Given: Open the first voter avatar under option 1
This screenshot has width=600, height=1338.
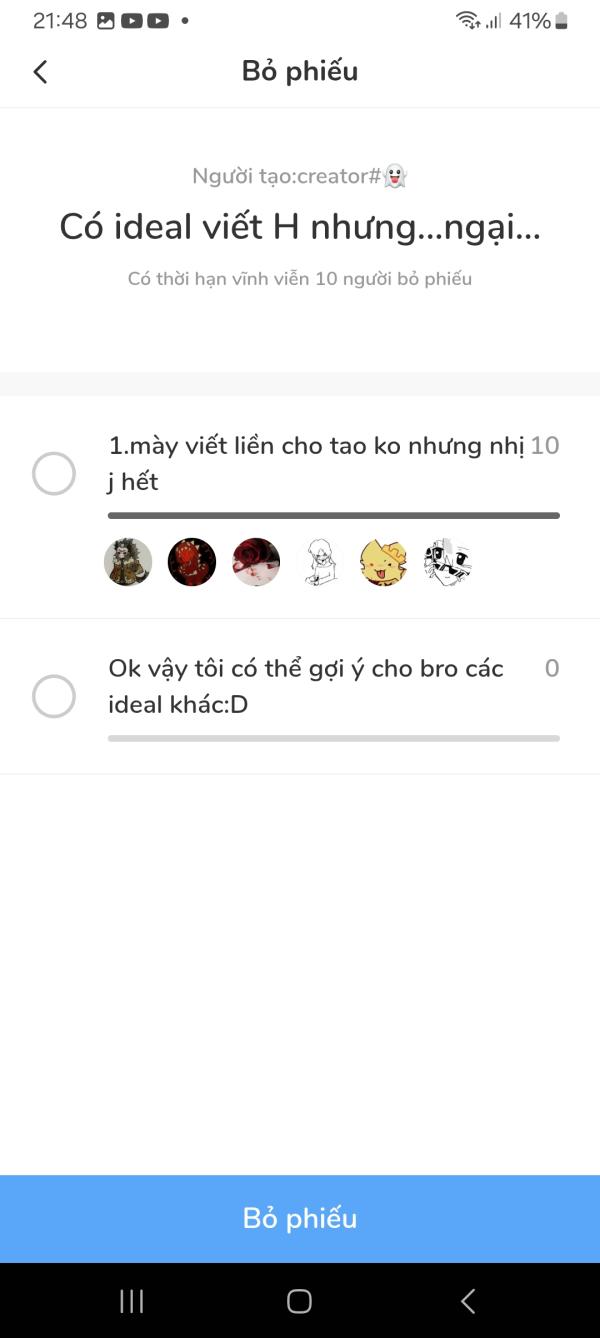Looking at the screenshot, I should (x=128, y=562).
